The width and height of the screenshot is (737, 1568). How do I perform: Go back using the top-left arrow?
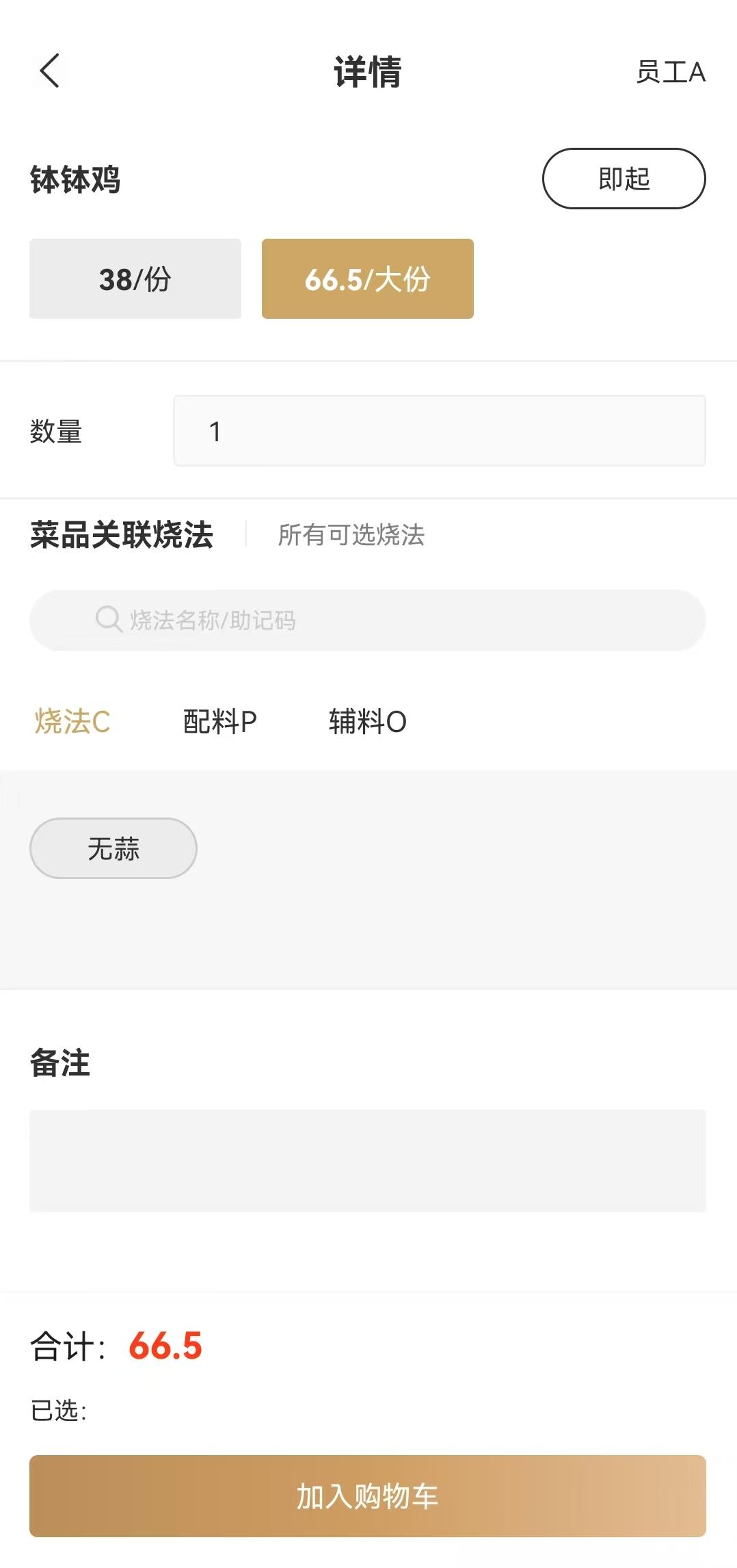pos(49,71)
